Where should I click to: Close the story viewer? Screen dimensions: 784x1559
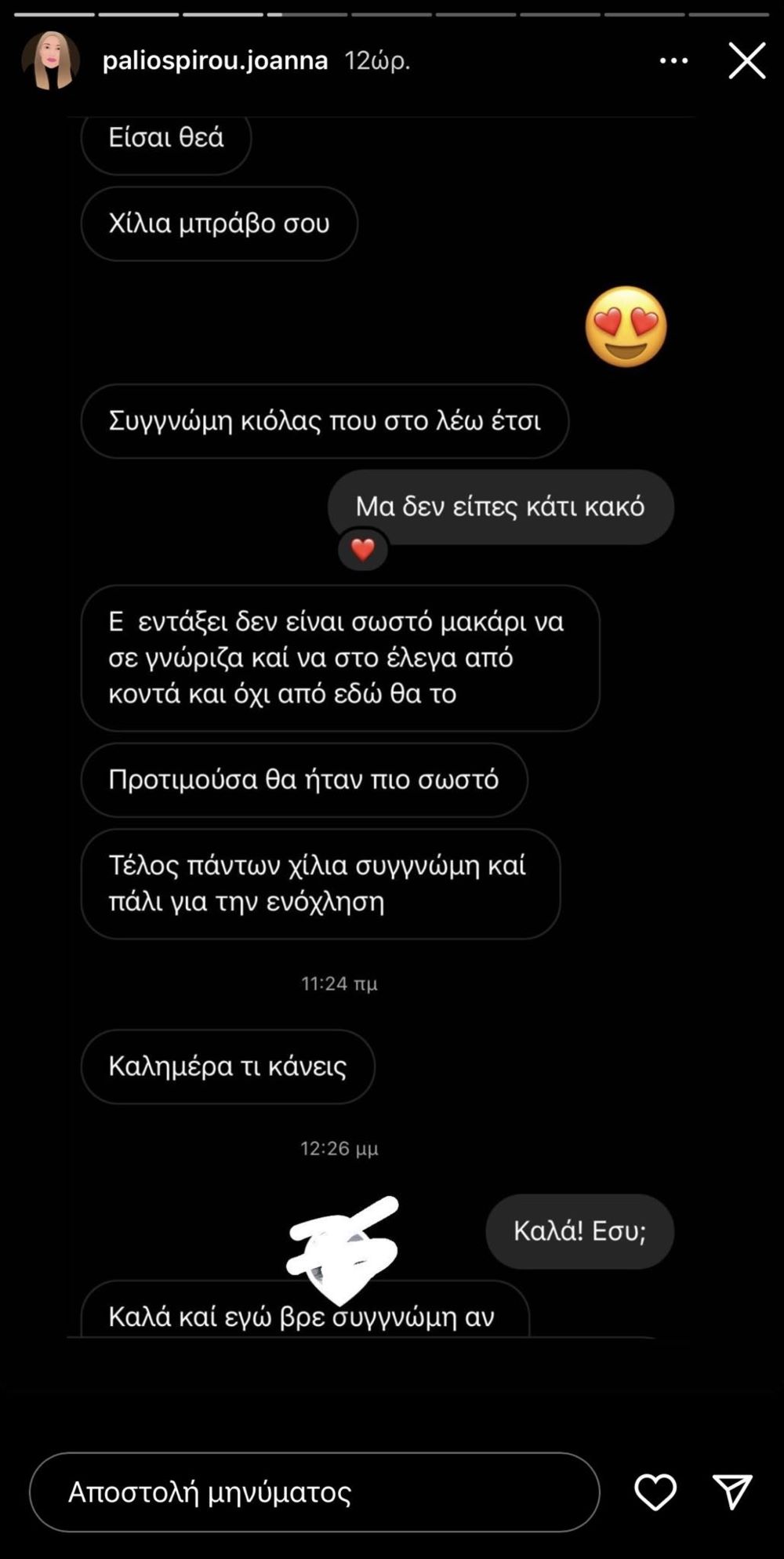(746, 60)
